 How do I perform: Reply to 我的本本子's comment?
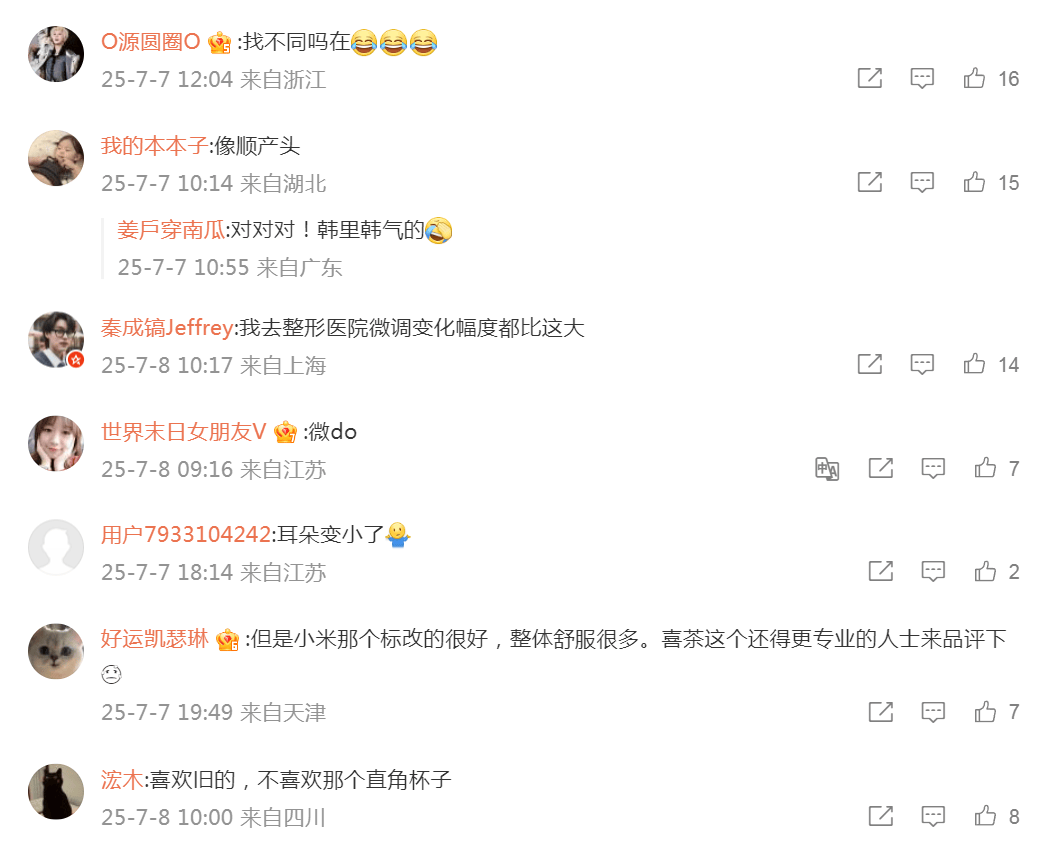tap(922, 183)
